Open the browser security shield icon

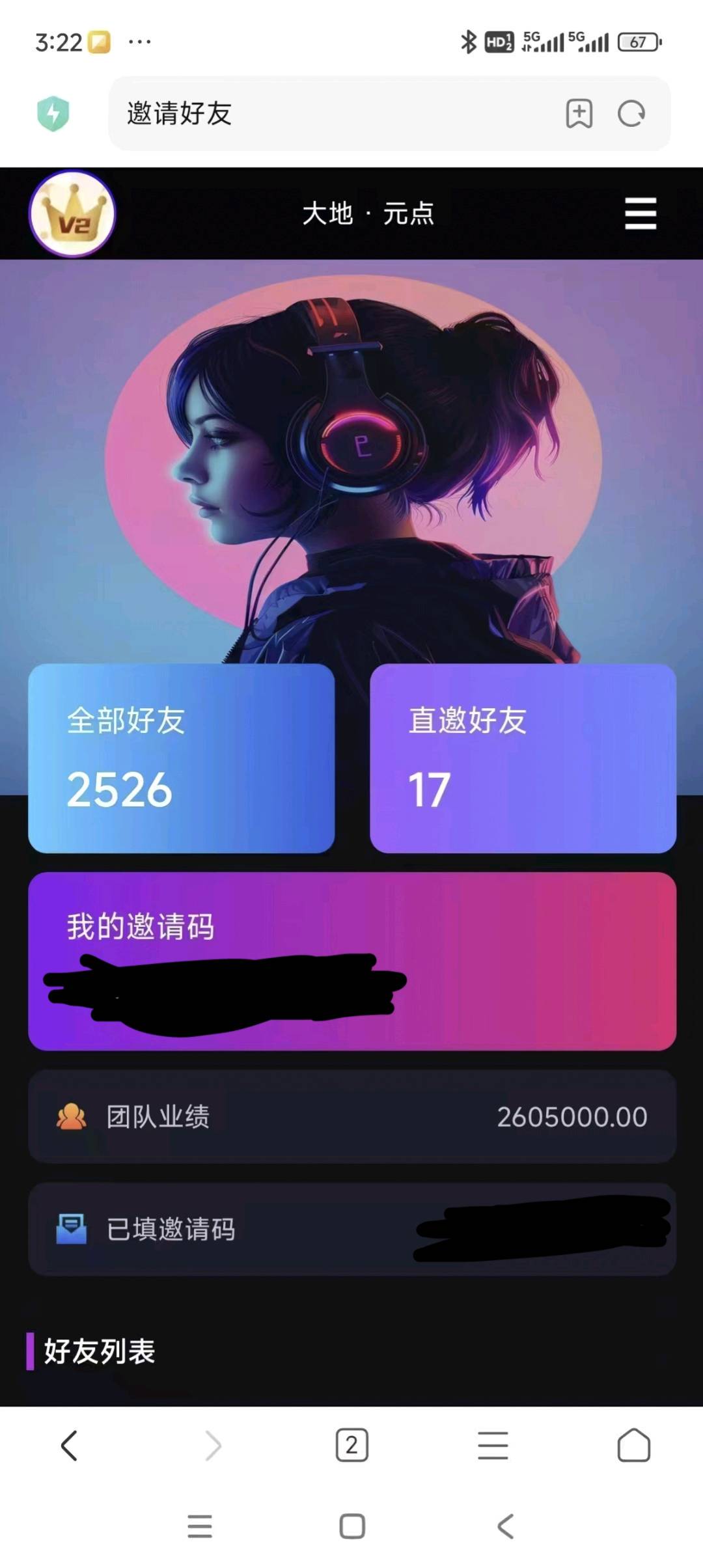click(x=53, y=114)
